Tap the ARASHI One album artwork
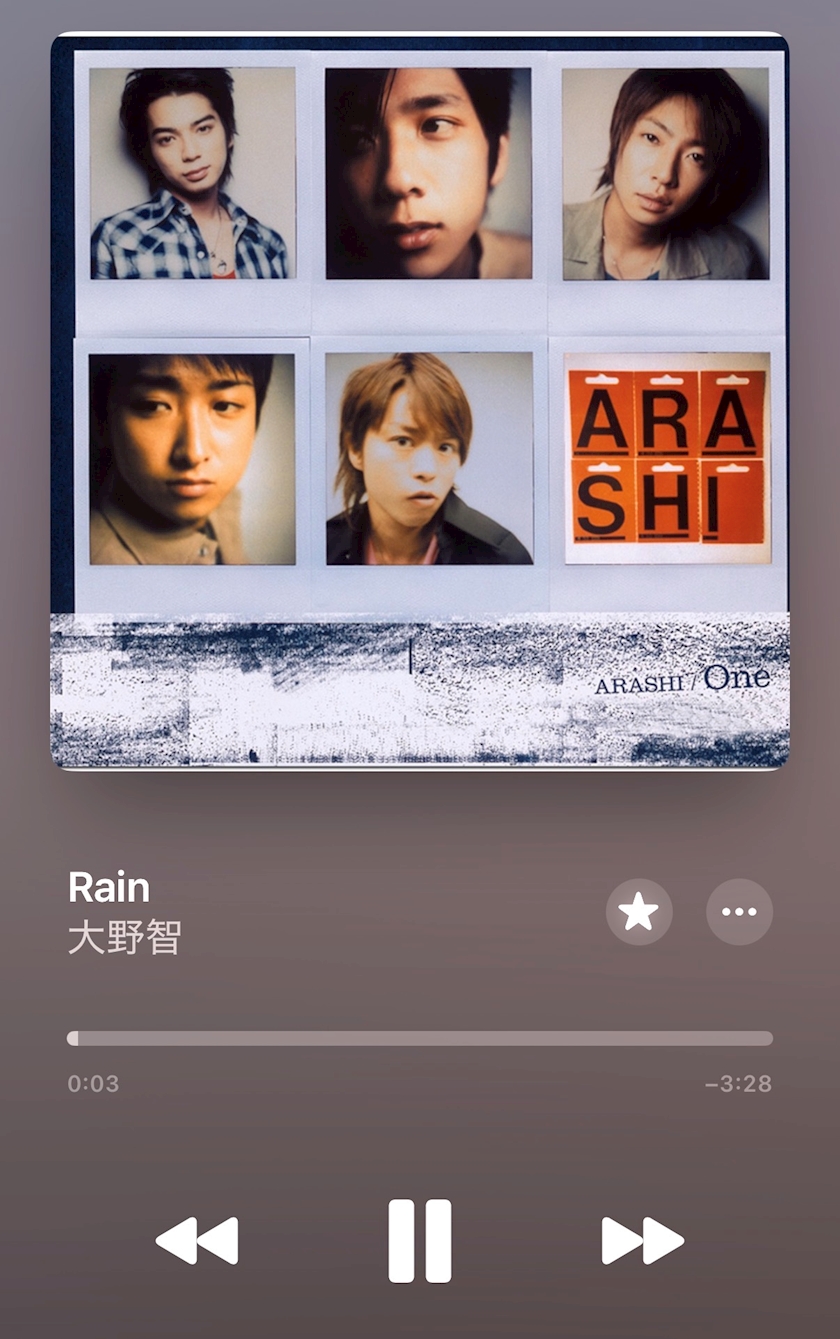 [420, 401]
